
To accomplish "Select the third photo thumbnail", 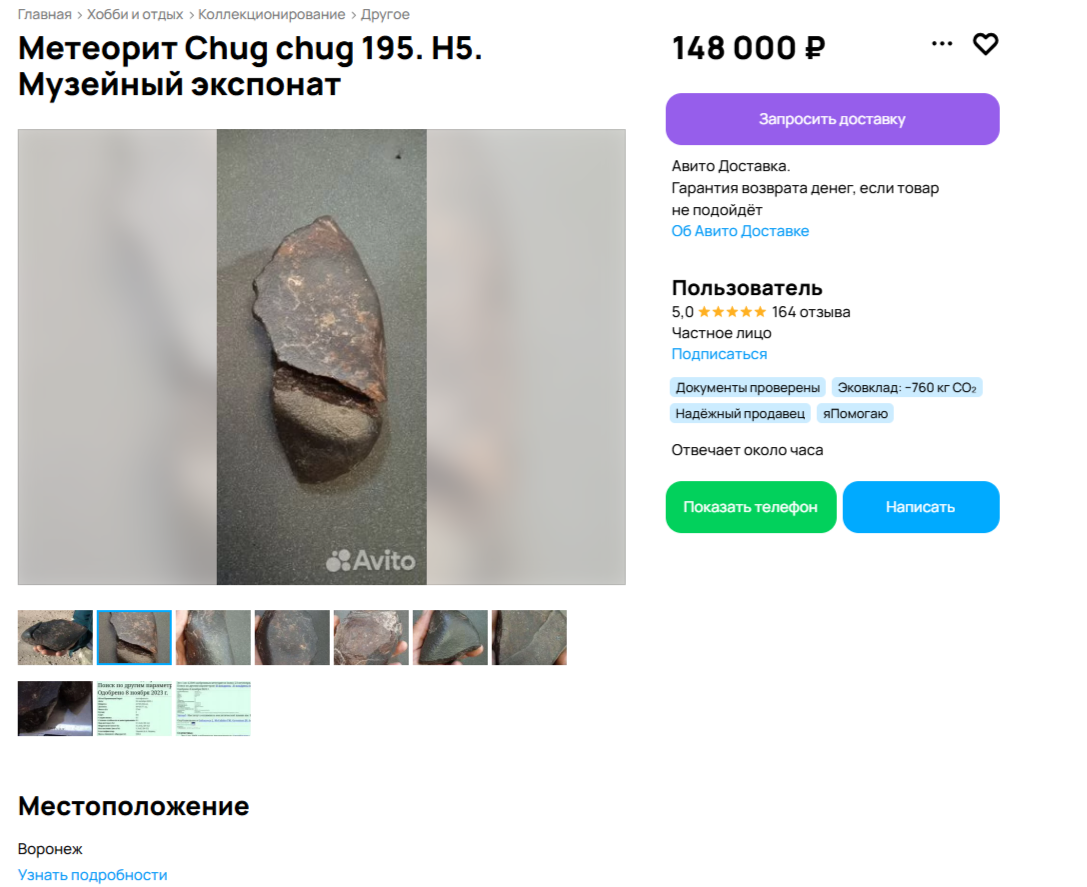I will 213,637.
